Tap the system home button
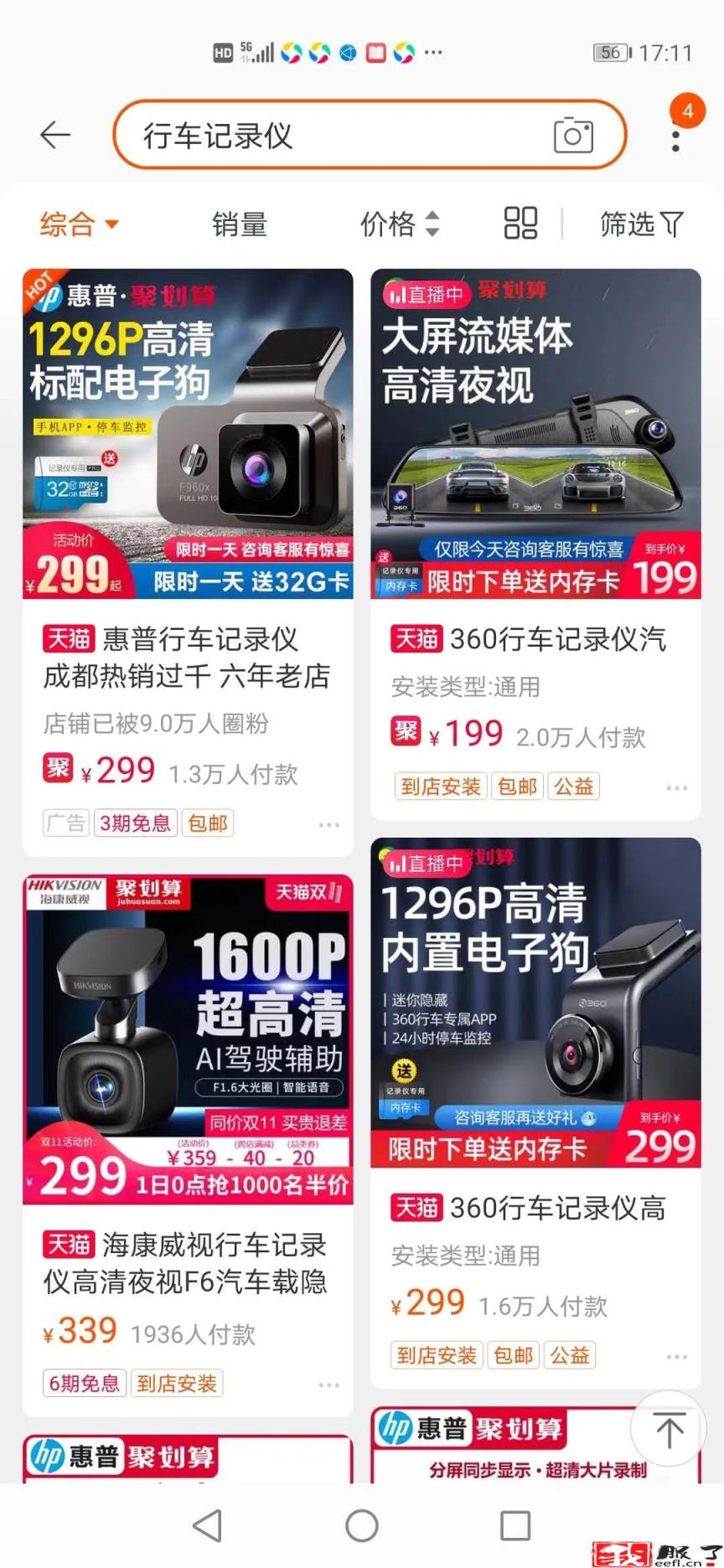Image resolution: width=724 pixels, height=1568 pixels. (x=362, y=1525)
